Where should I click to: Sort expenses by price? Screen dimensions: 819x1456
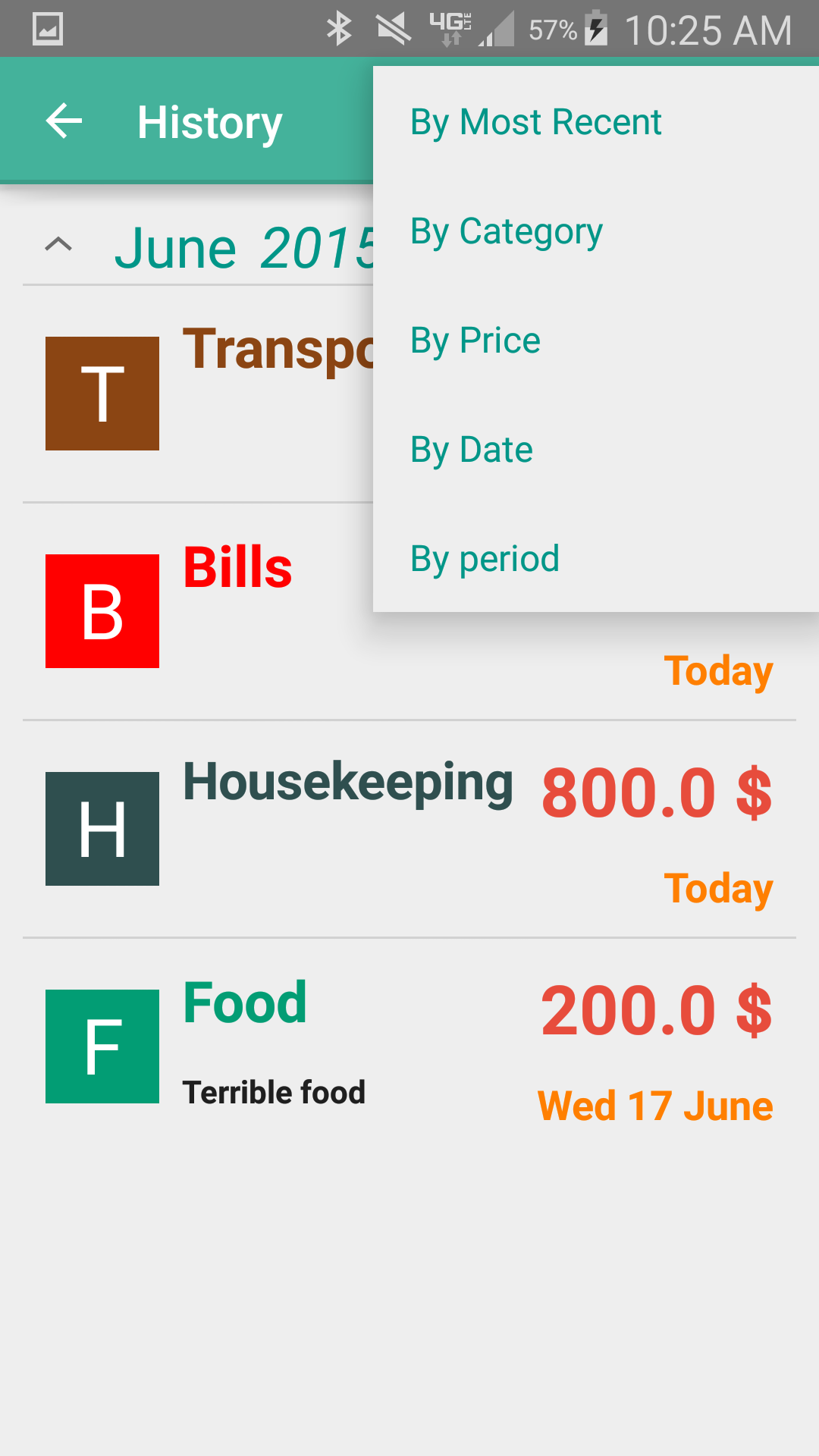click(475, 340)
